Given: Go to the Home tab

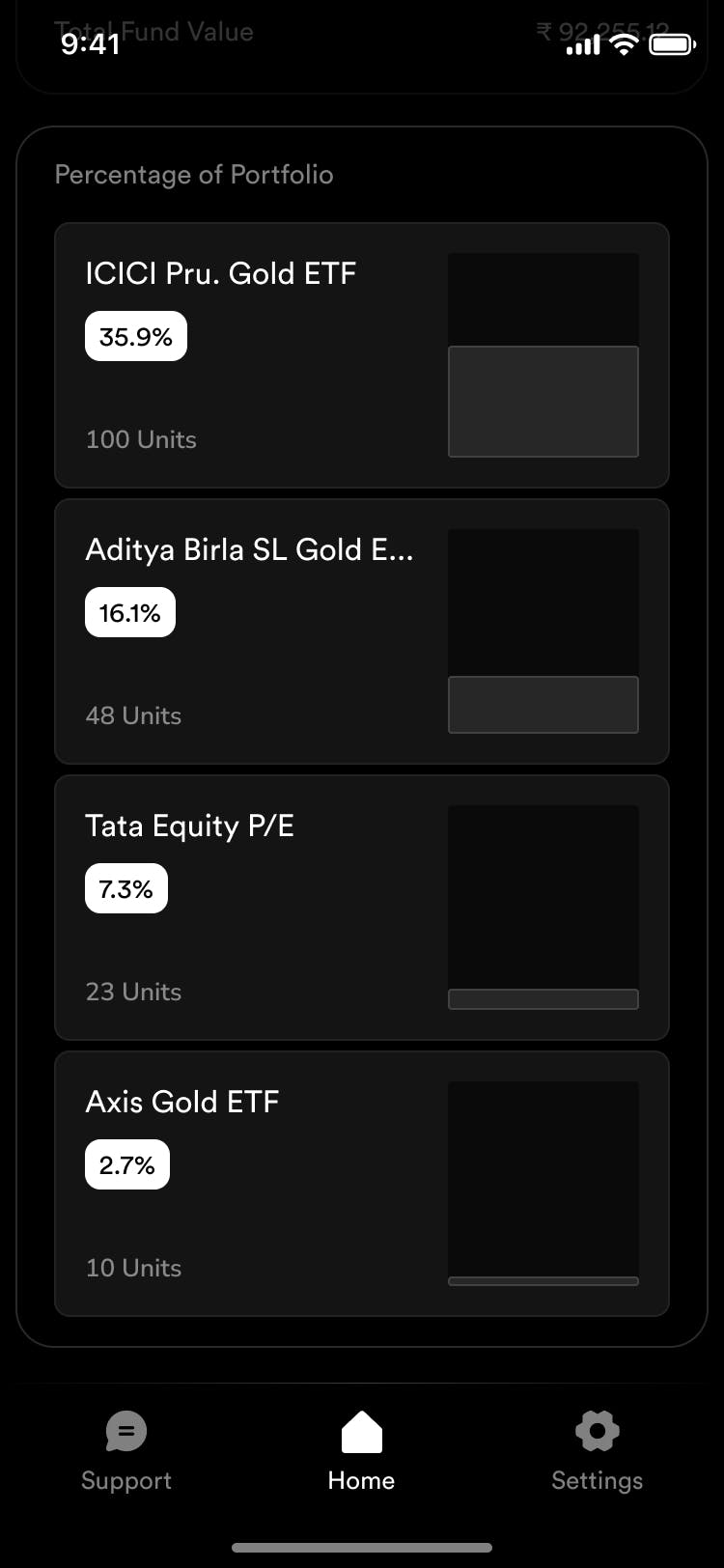Looking at the screenshot, I should click(x=362, y=1452).
